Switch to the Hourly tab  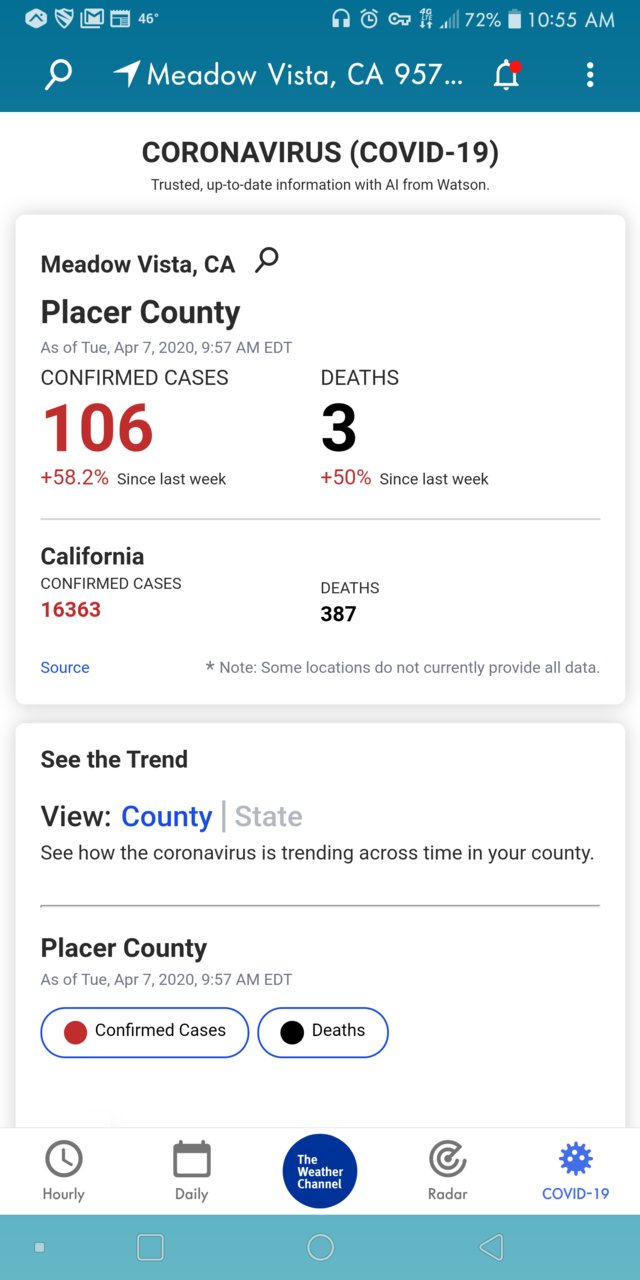[x=63, y=1171]
